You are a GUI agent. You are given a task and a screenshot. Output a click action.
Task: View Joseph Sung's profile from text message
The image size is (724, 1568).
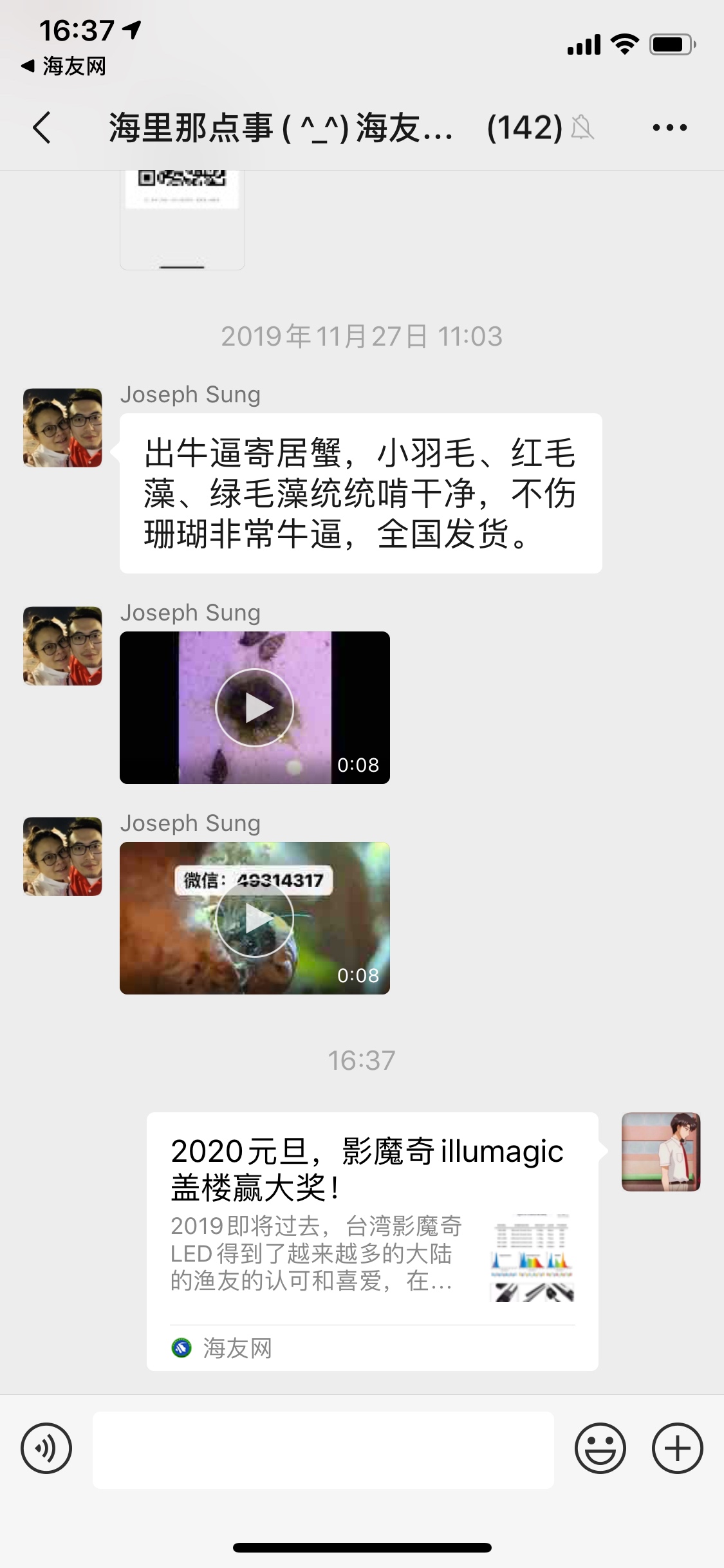coord(62,427)
